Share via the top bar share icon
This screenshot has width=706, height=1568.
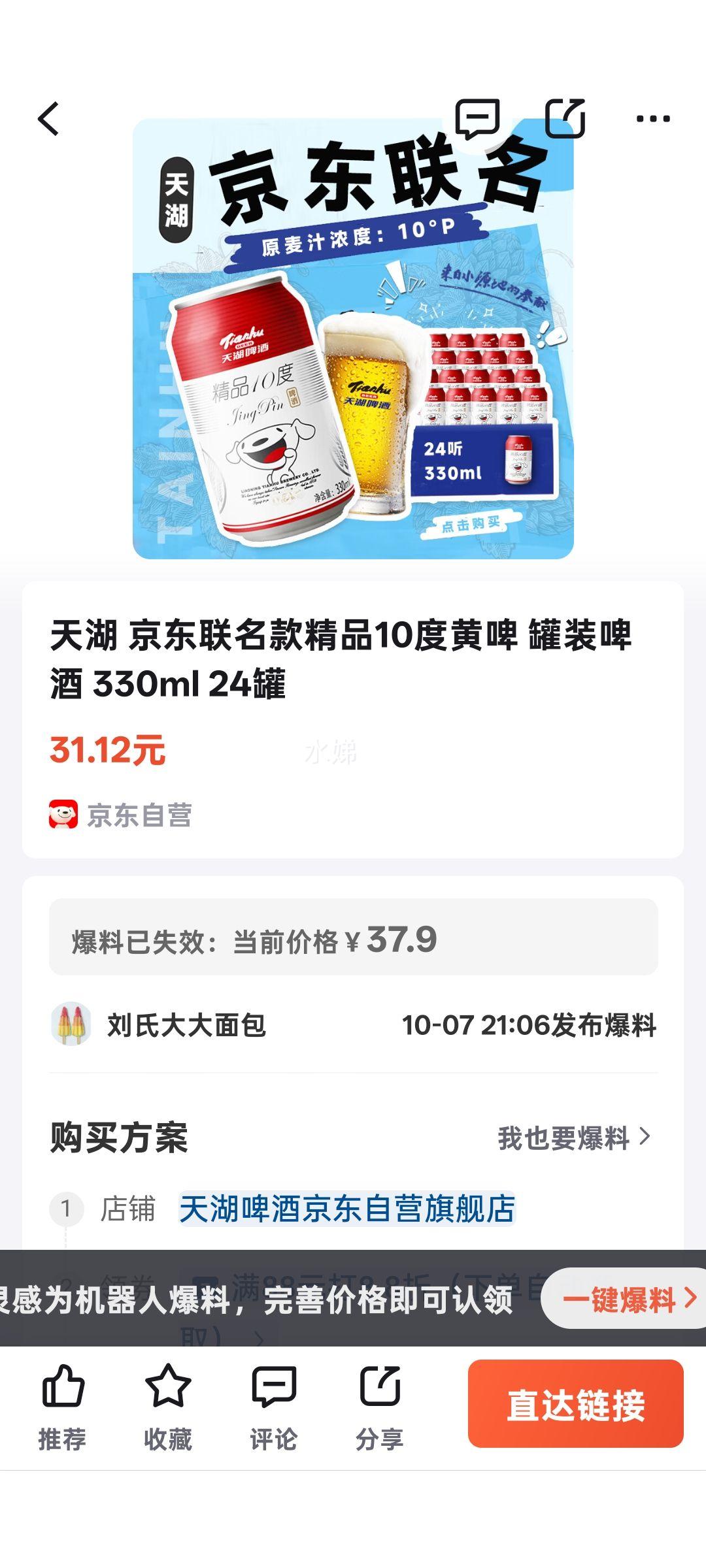coord(565,119)
